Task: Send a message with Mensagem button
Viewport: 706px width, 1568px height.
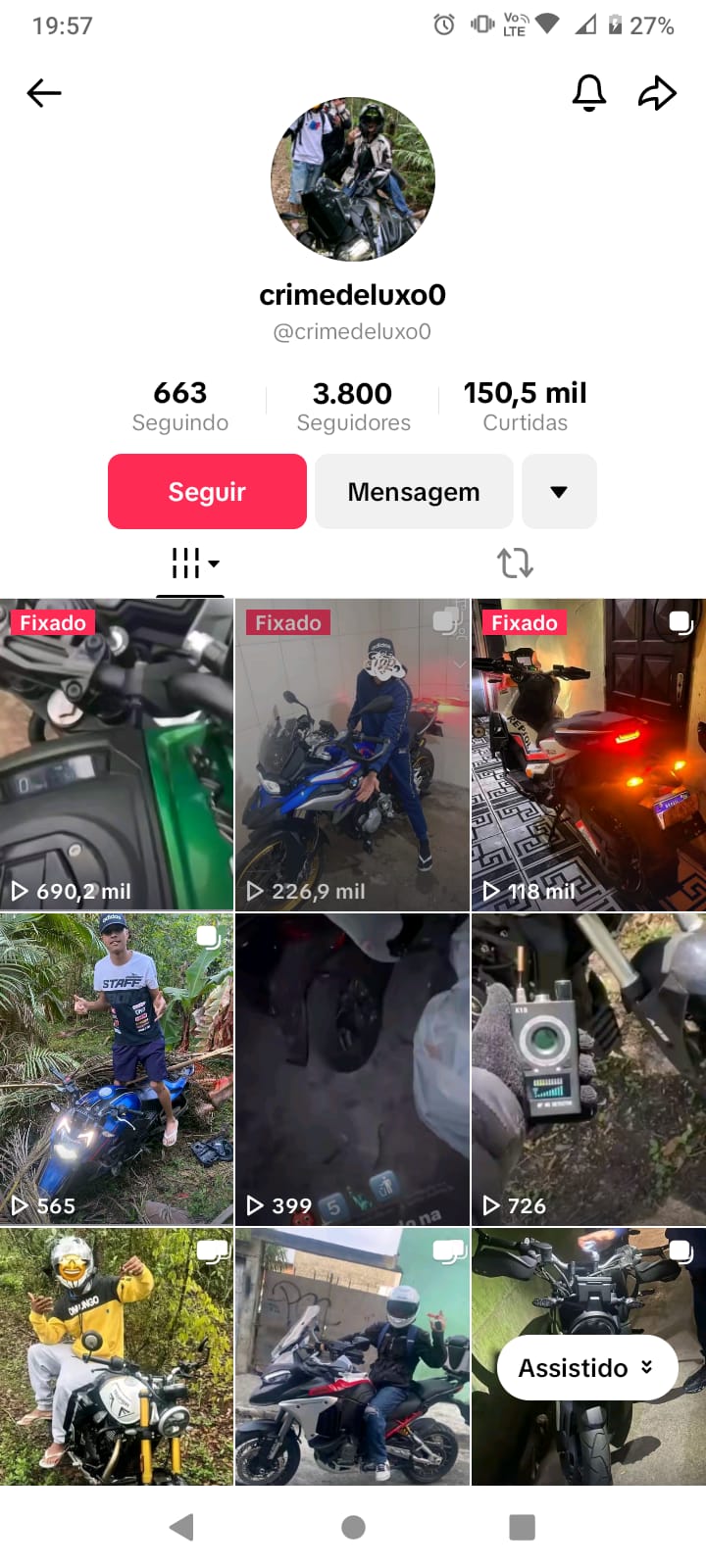Action: [x=414, y=491]
